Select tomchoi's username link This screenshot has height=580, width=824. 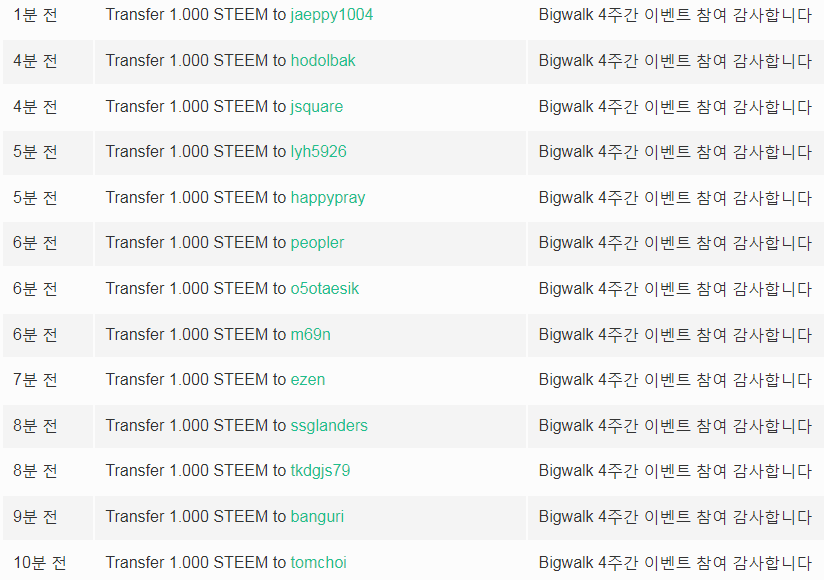[x=318, y=562]
